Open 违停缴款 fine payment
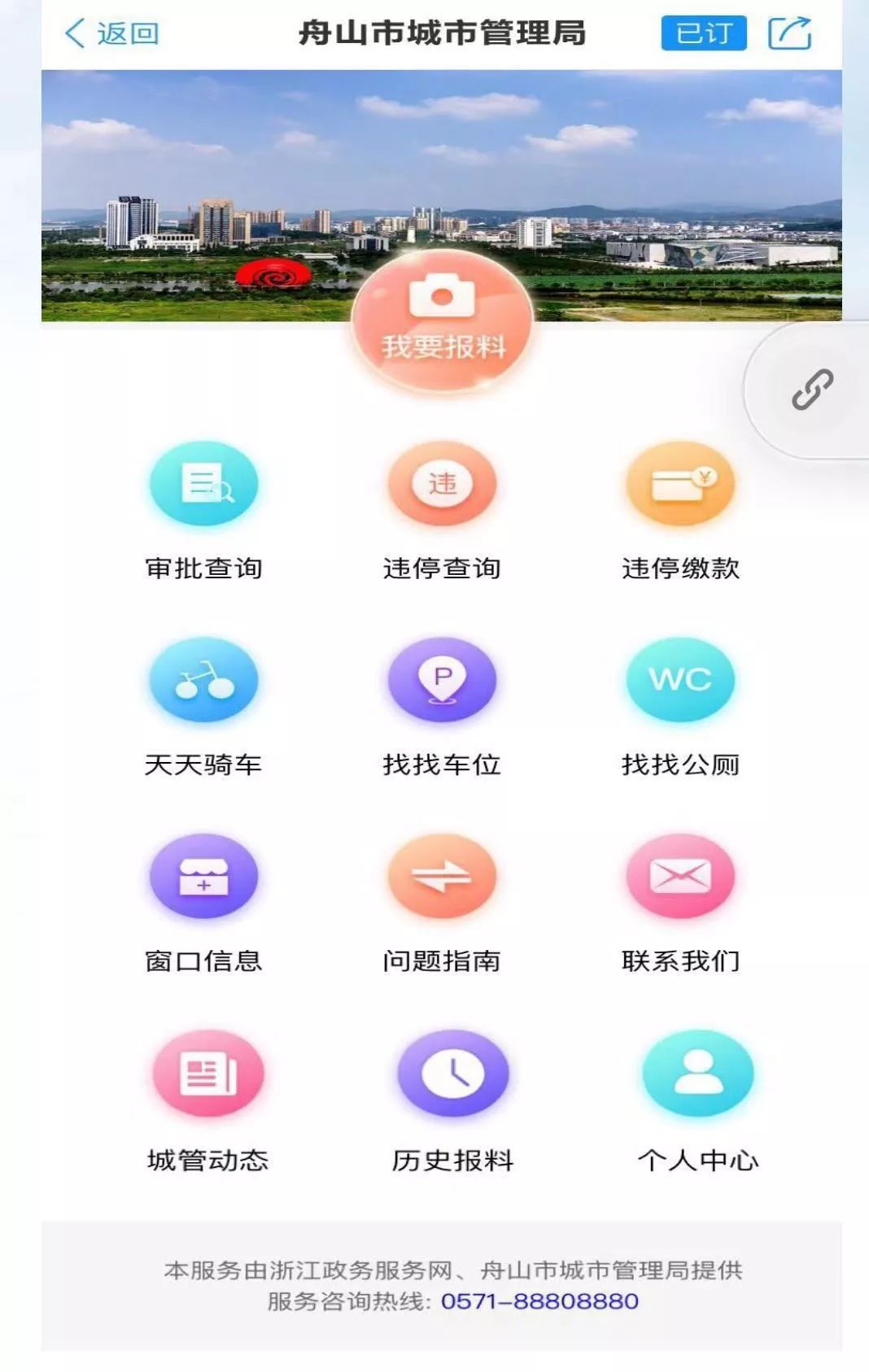 (x=680, y=484)
